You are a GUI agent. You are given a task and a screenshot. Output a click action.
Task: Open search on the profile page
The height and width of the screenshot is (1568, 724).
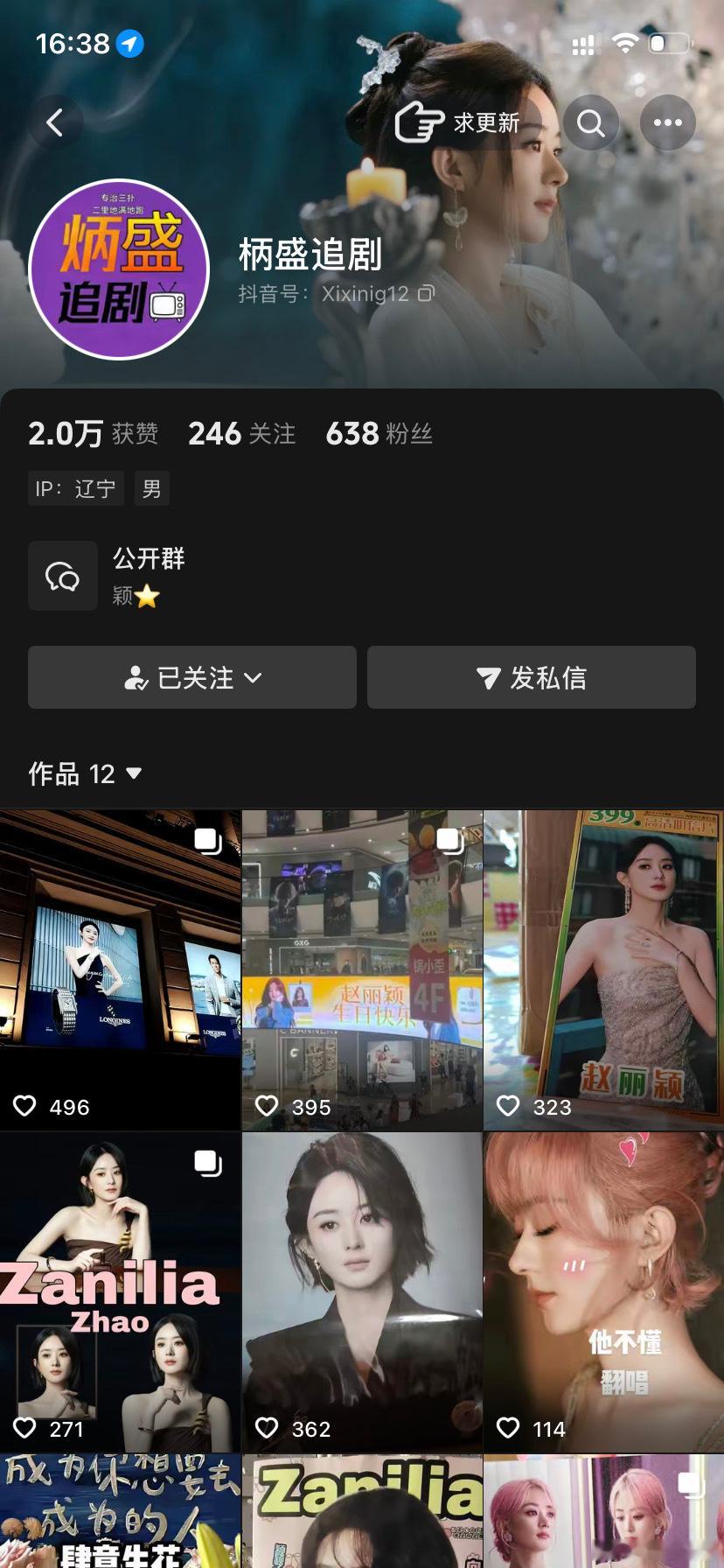coord(591,122)
